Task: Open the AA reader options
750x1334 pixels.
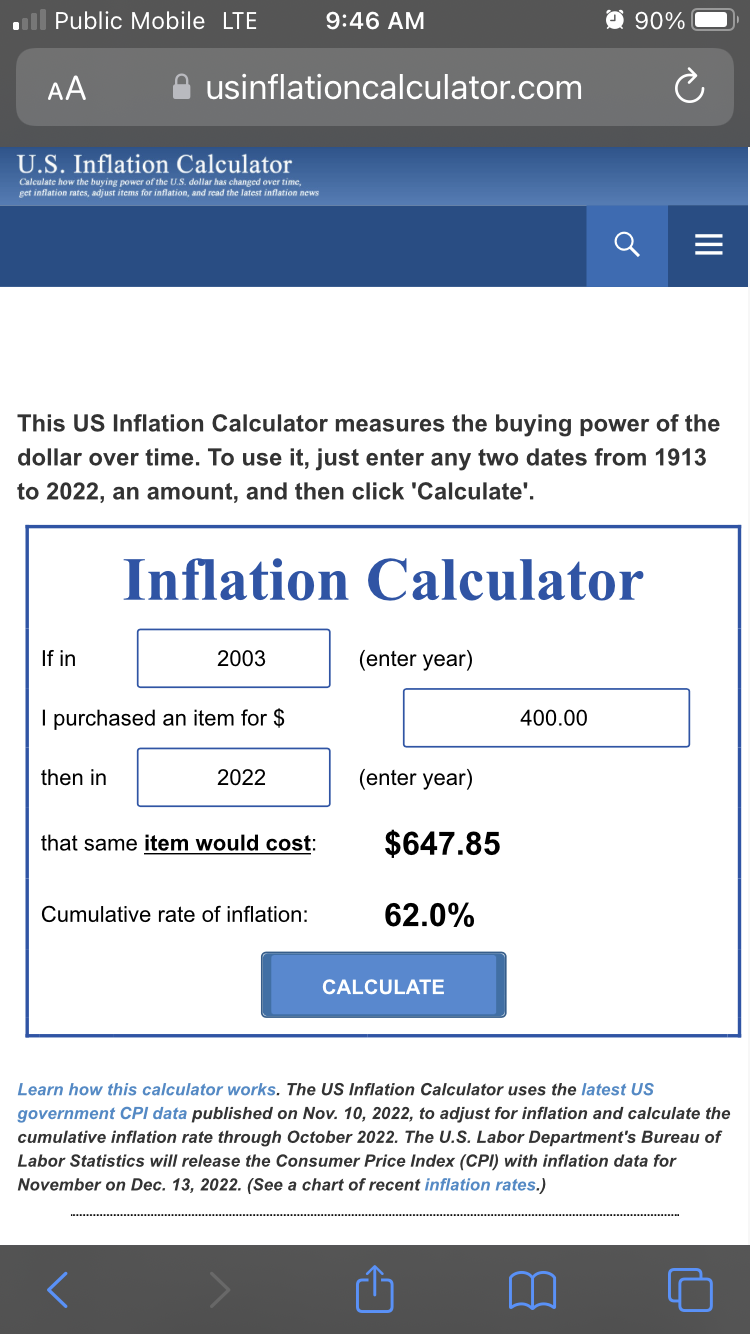Action: tap(67, 89)
